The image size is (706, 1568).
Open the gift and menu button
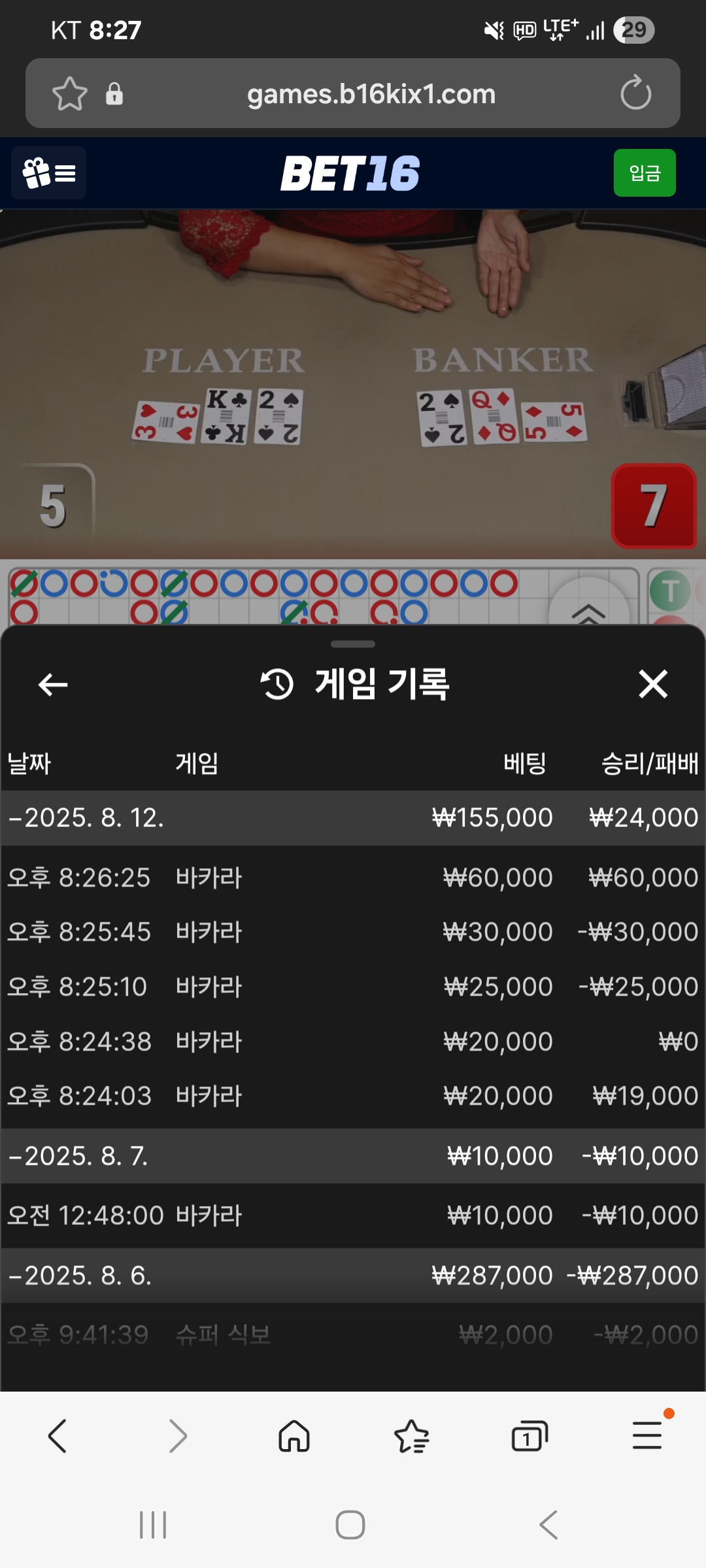coord(49,173)
